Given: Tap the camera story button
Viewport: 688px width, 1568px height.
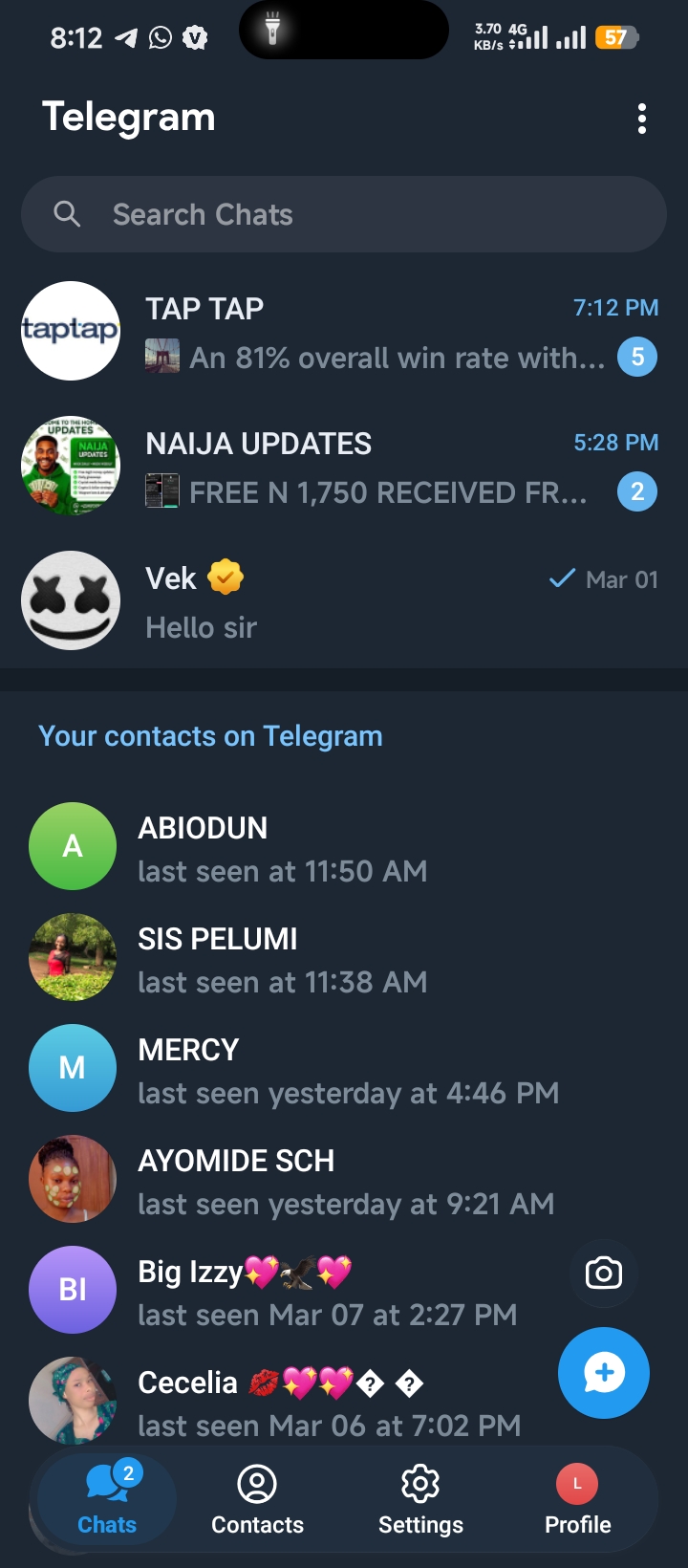Looking at the screenshot, I should [x=603, y=1274].
